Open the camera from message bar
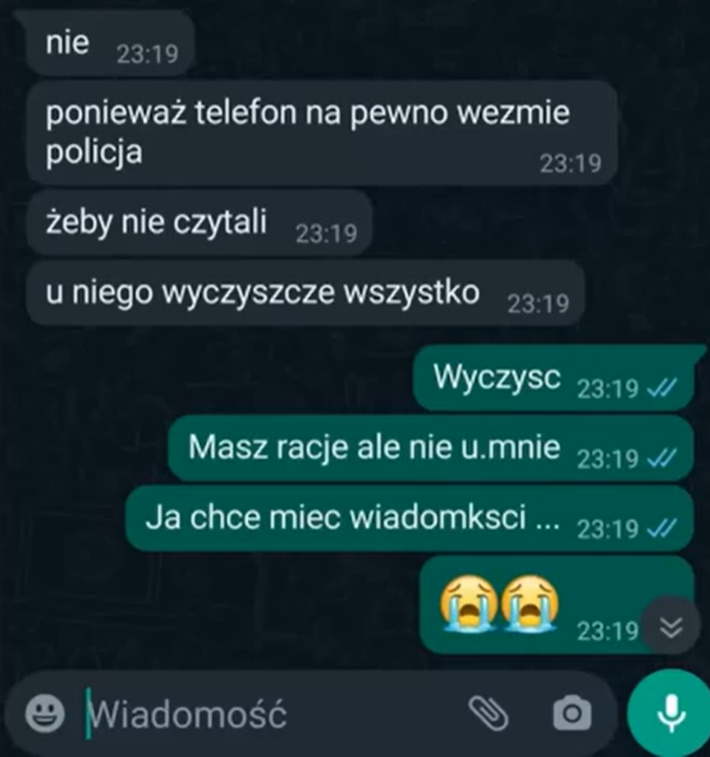The image size is (710, 757). coord(572,713)
